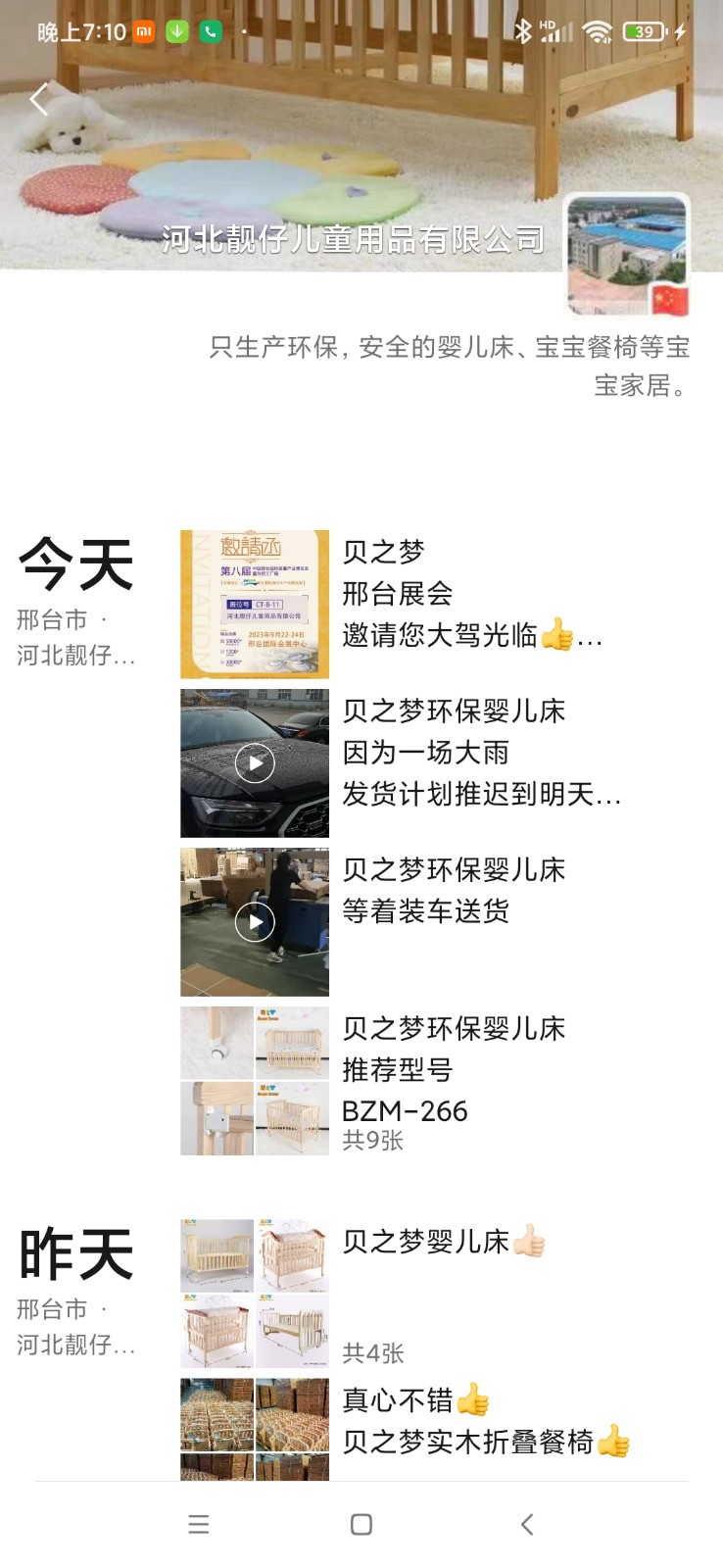Open the 贝之梦实木折叠餐椅 post
Image resolution: width=723 pixels, height=1568 pixels.
(x=255, y=1429)
